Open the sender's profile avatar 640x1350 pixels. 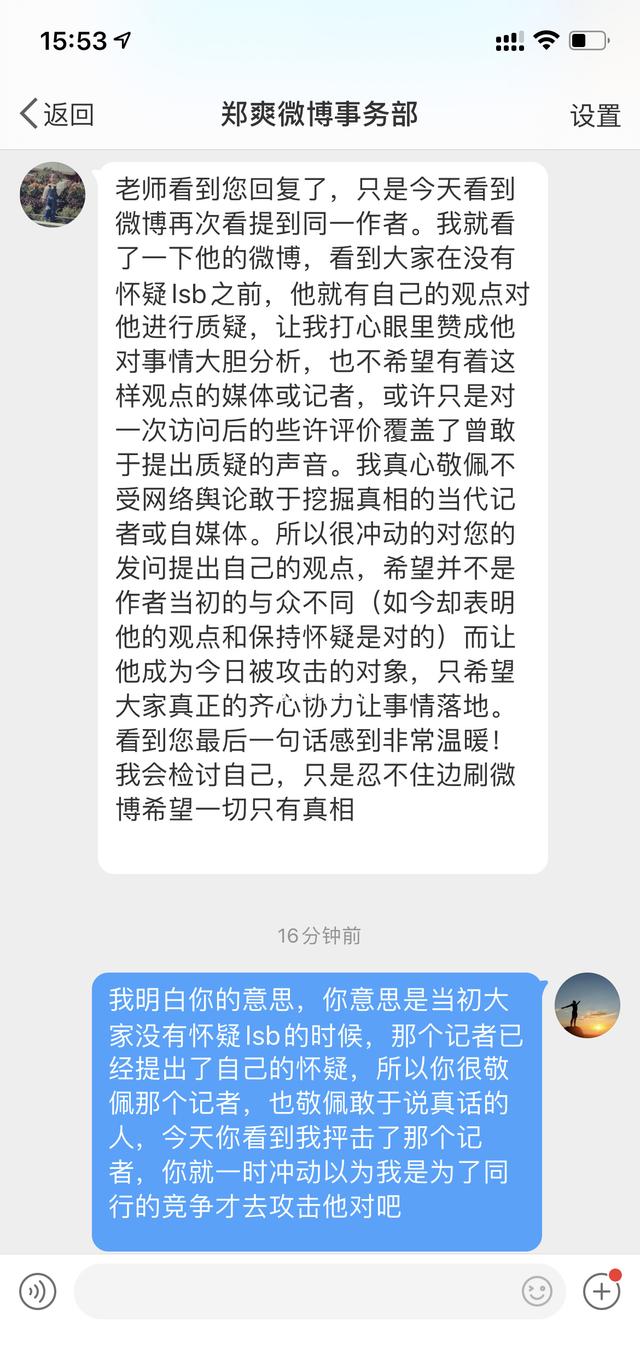(53, 194)
